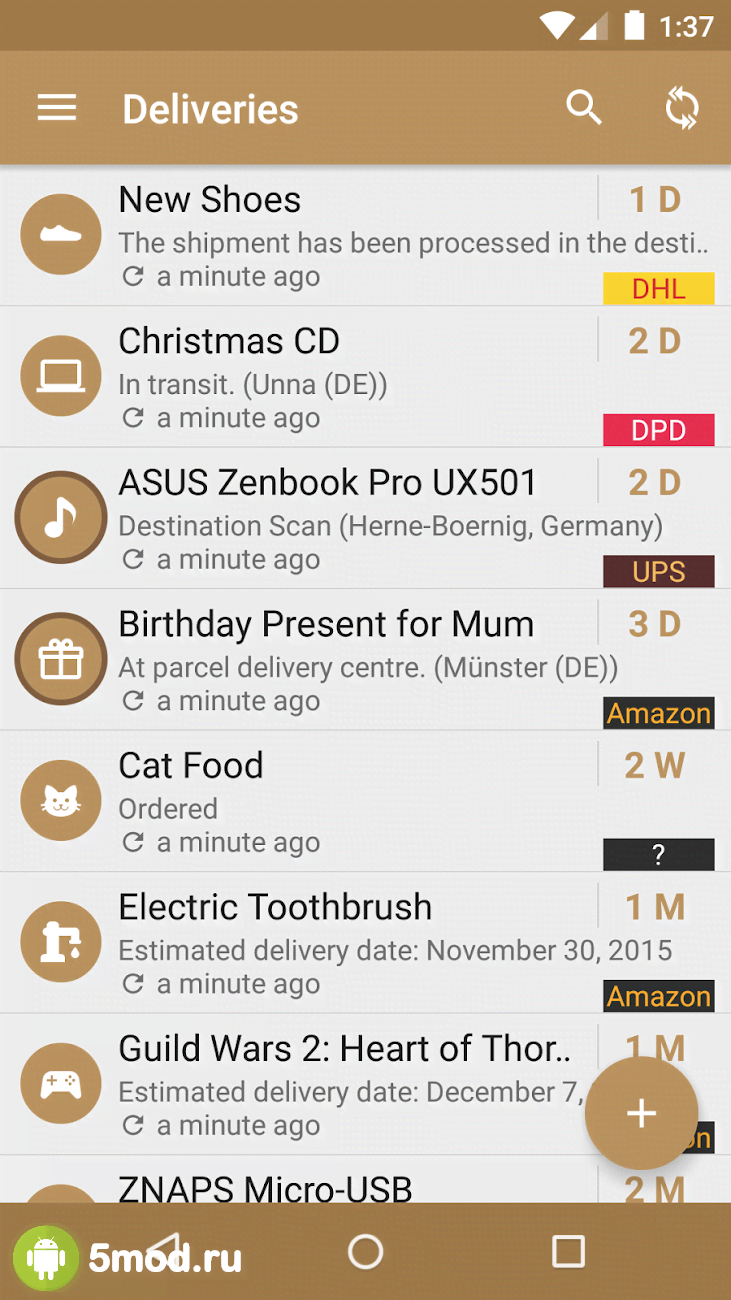Search through deliveries
731x1300 pixels.
[584, 108]
